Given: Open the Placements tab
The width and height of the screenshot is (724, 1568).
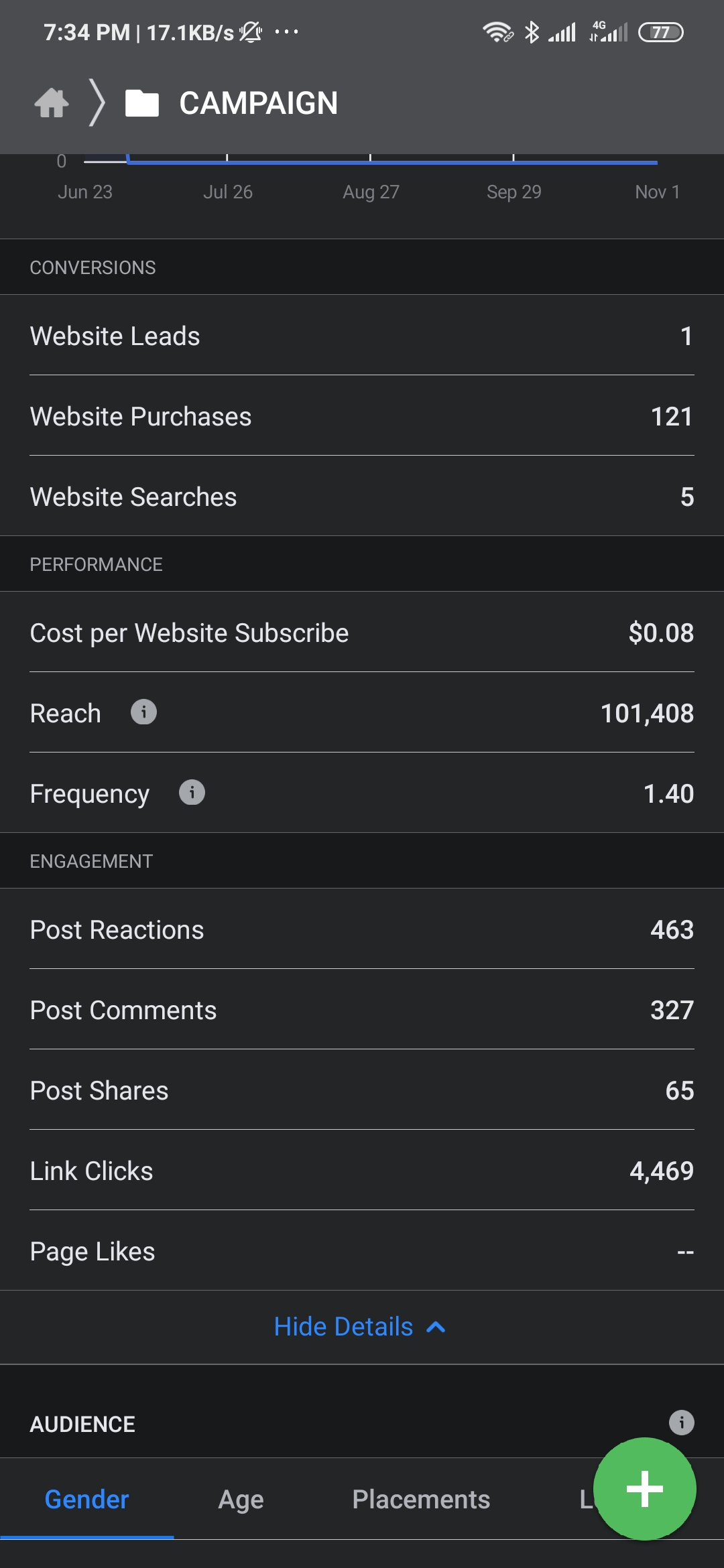Looking at the screenshot, I should pyautogui.click(x=421, y=1500).
